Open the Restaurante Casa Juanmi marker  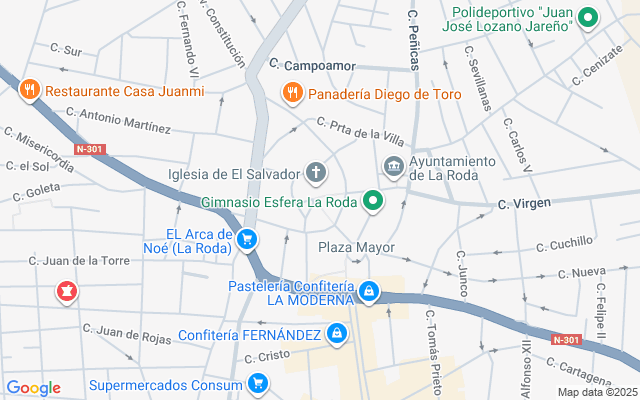pyautogui.click(x=29, y=90)
